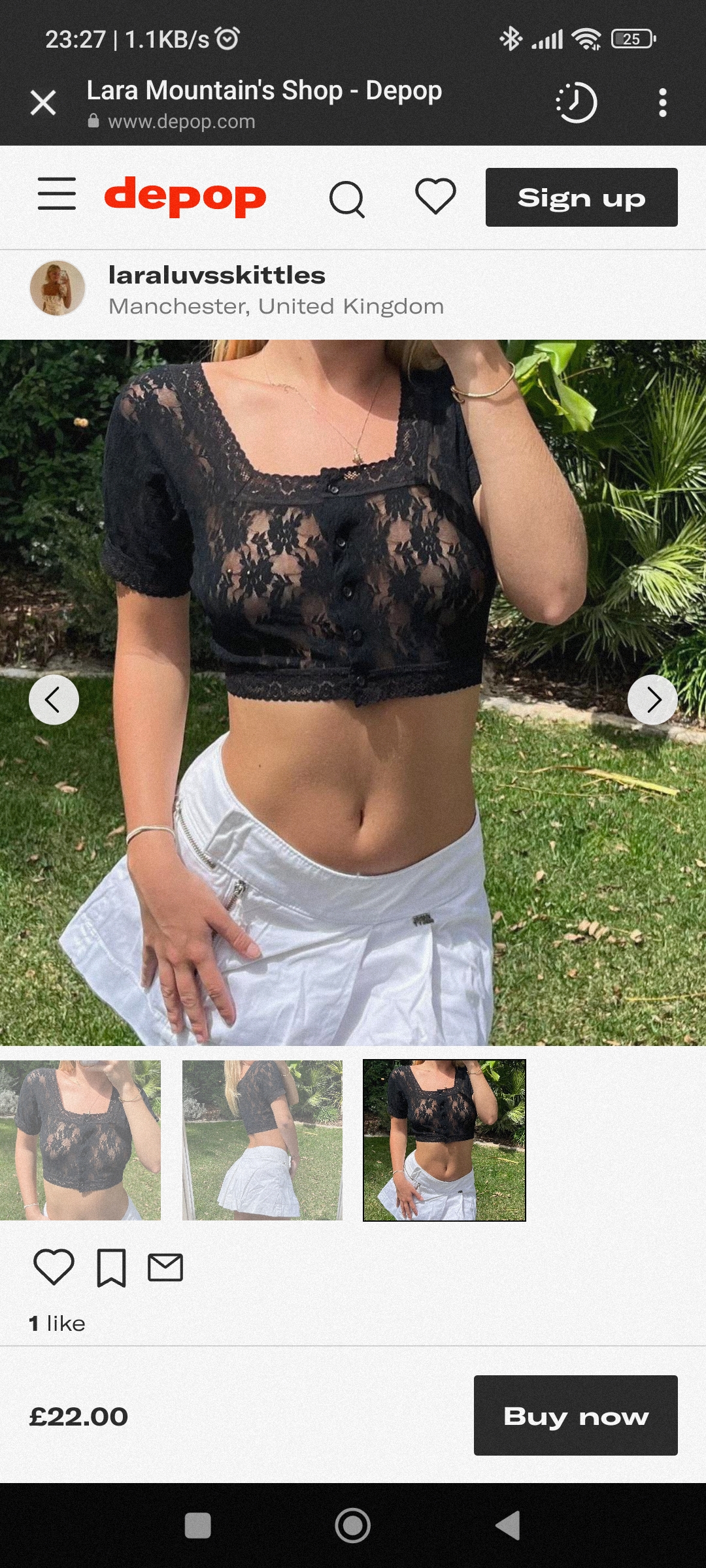Show the previous product photo
This screenshot has width=706, height=1568.
pos(54,700)
